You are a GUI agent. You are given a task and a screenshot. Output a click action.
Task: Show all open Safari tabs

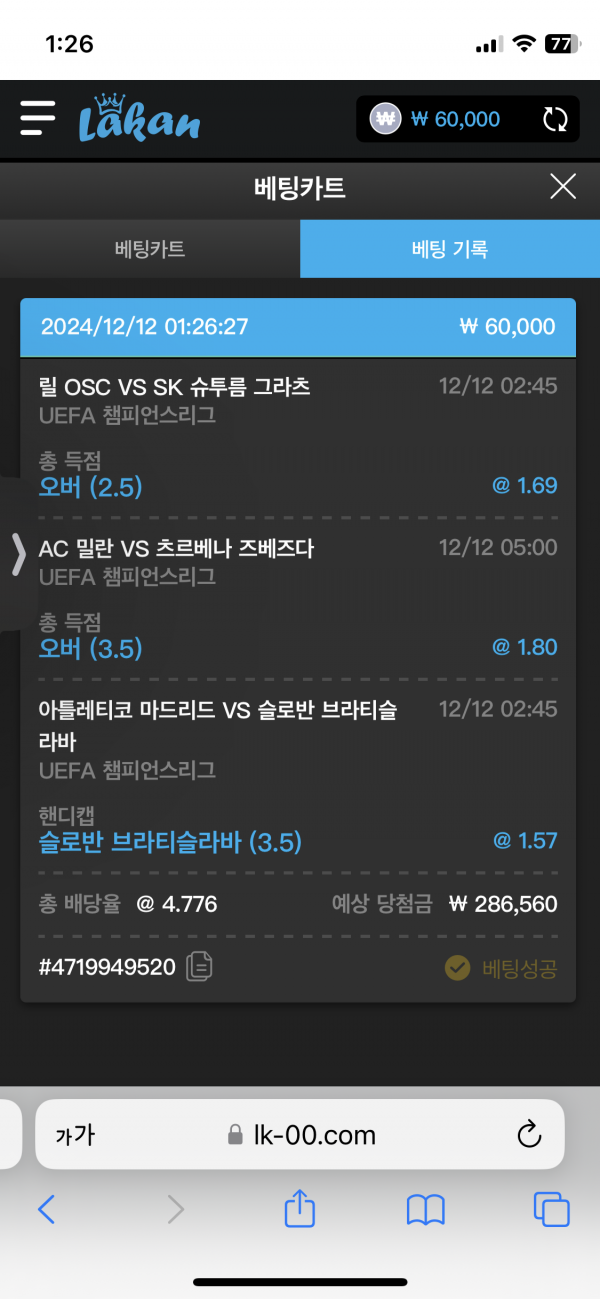click(x=551, y=1210)
